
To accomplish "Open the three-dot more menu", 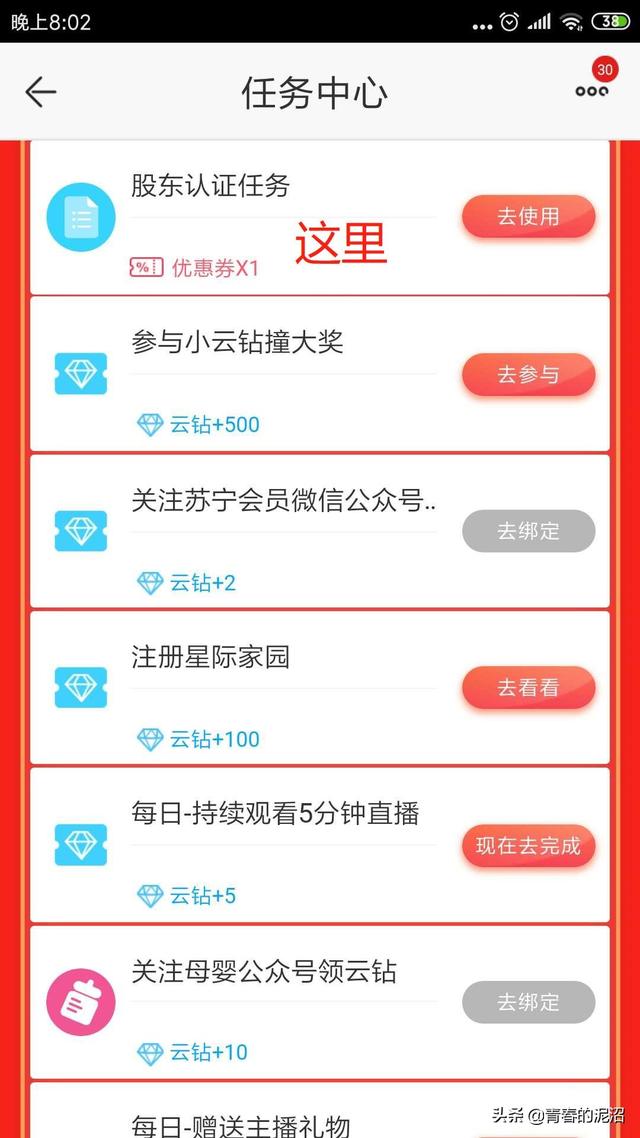I will (591, 90).
